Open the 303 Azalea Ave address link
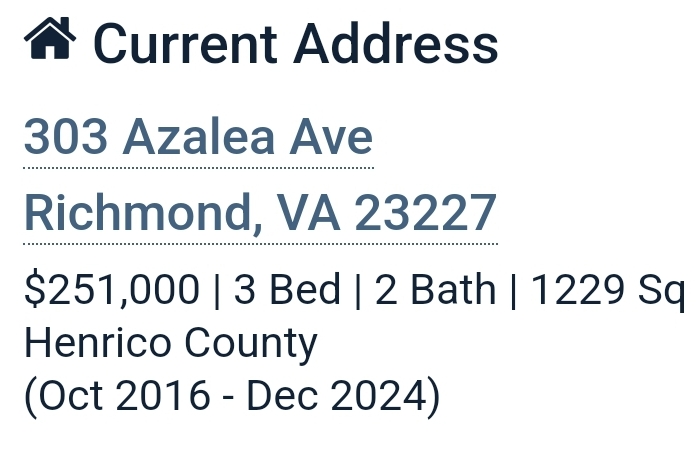This screenshot has height=459, width=696. pos(198,137)
